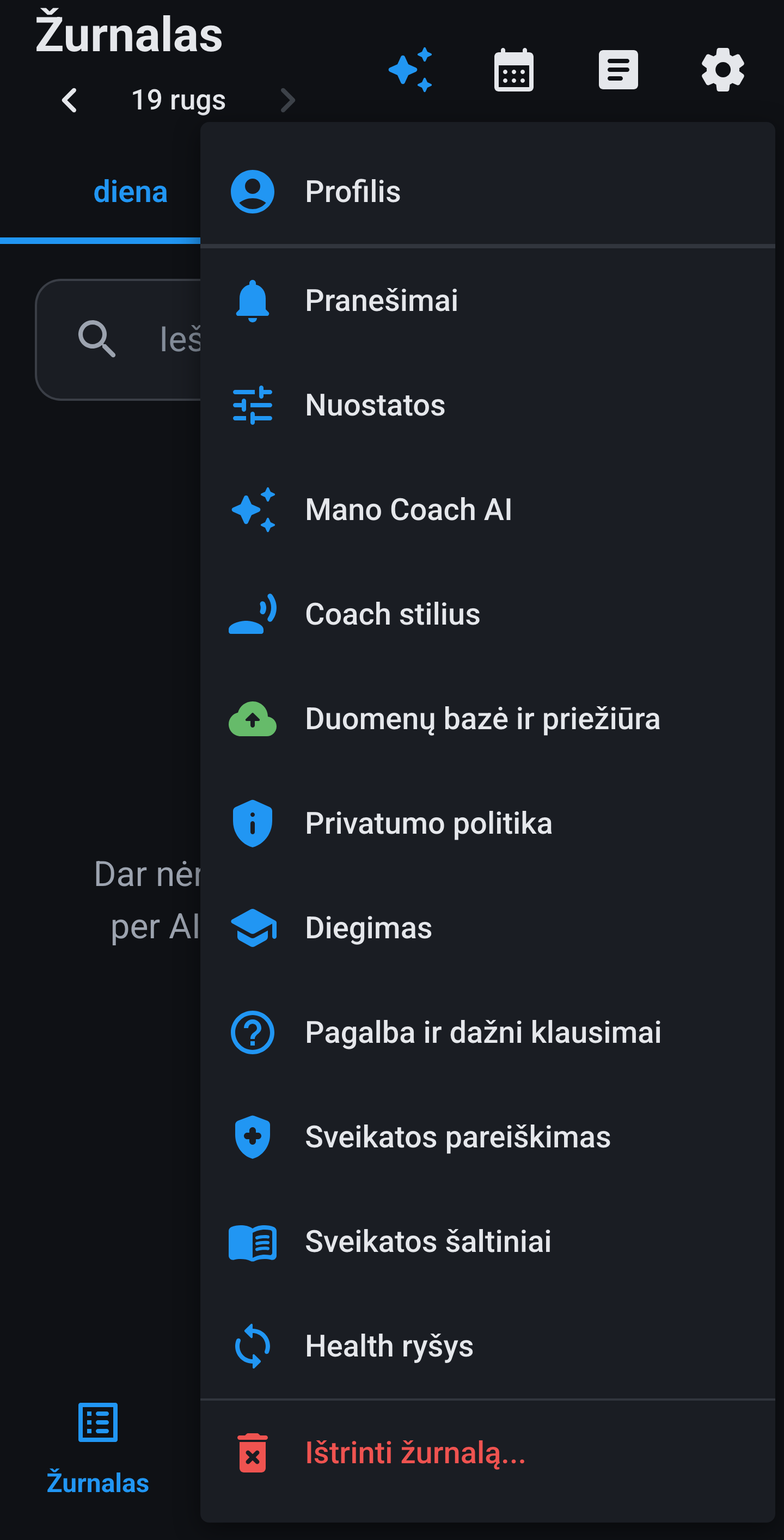View Privatumo politika

click(x=488, y=823)
